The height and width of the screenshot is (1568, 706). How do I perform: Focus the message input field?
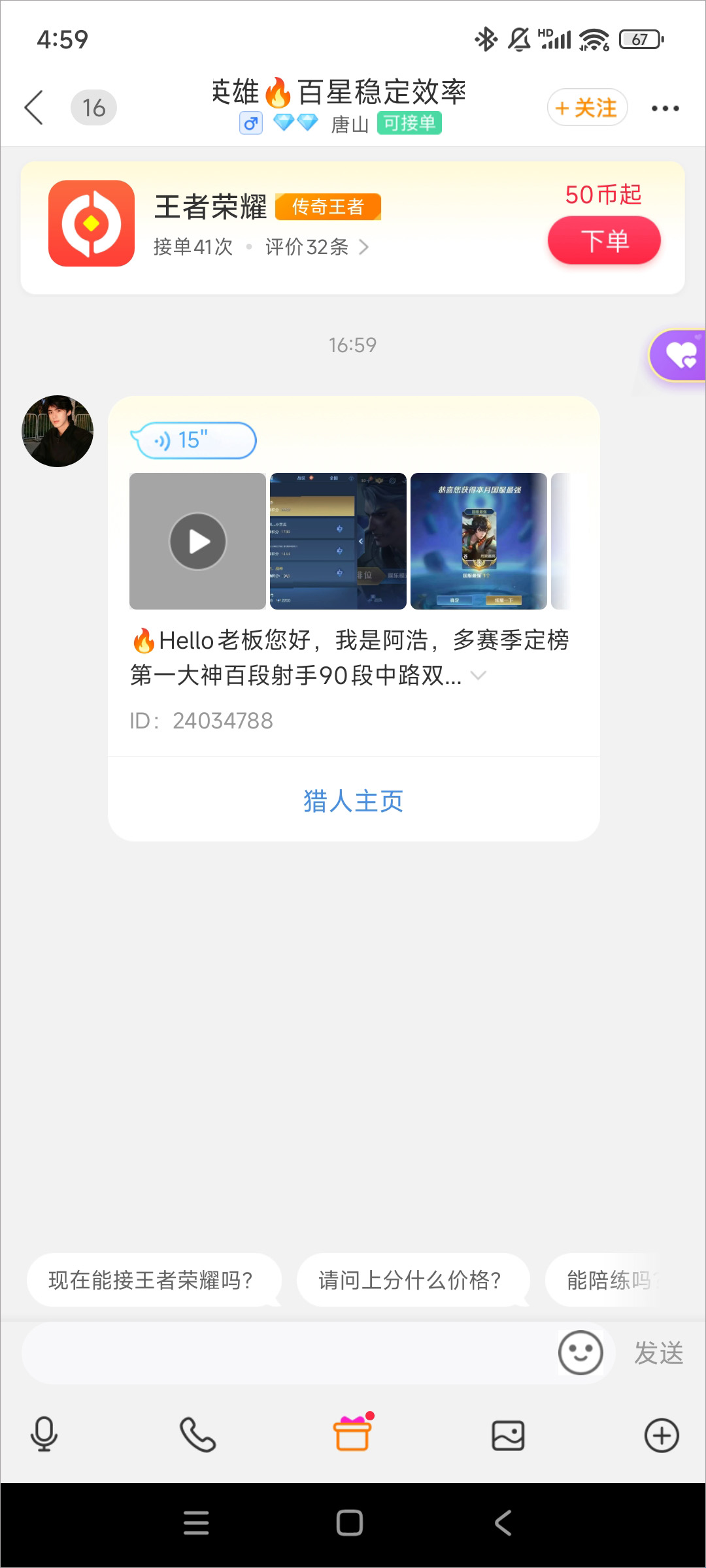point(288,1353)
